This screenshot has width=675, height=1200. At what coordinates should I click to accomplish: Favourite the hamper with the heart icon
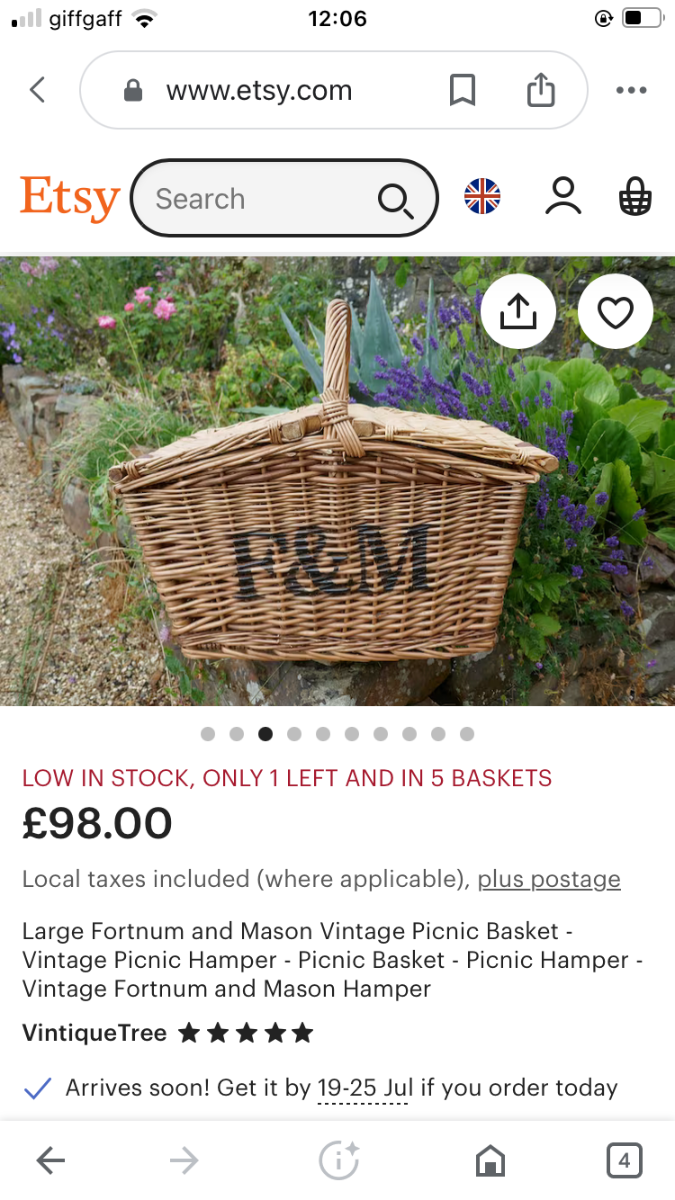click(x=615, y=313)
